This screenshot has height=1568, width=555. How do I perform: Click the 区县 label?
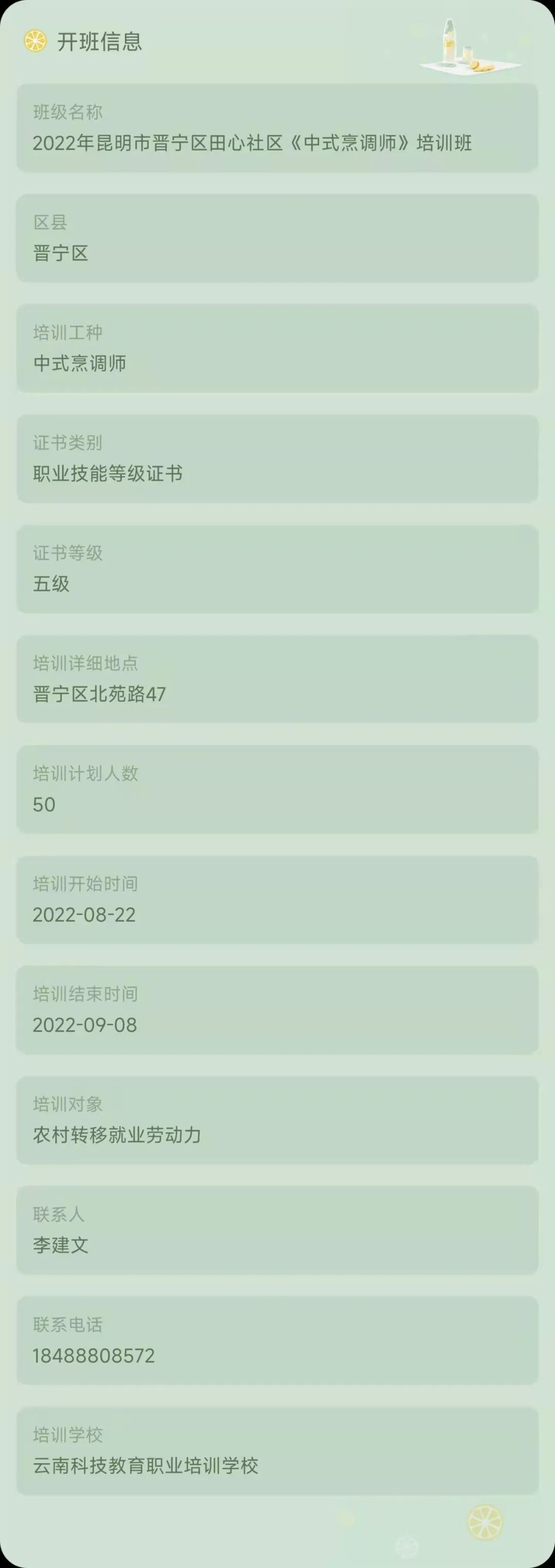(49, 223)
